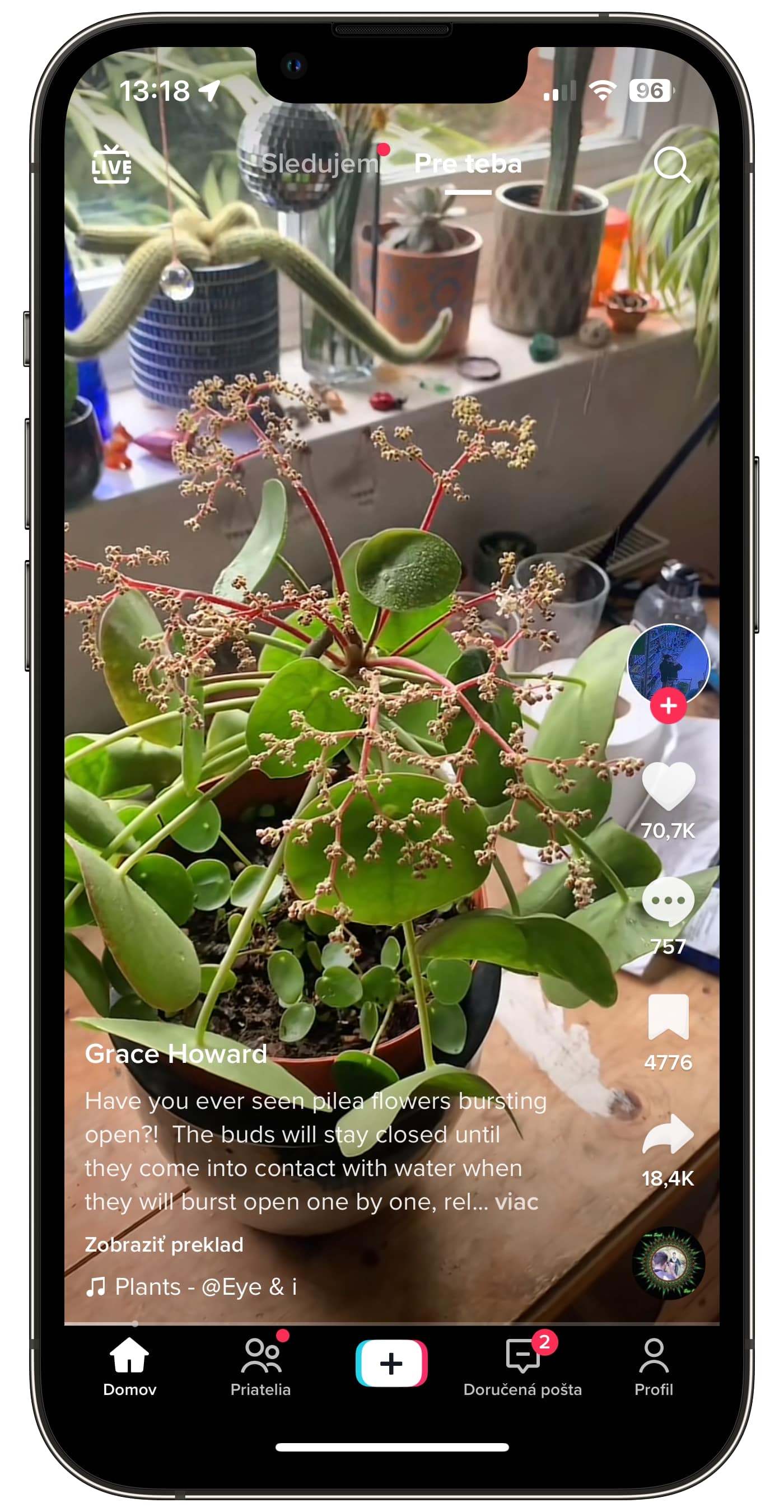The width and height of the screenshot is (784, 1512).
Task: Share this video
Action: click(x=668, y=1133)
